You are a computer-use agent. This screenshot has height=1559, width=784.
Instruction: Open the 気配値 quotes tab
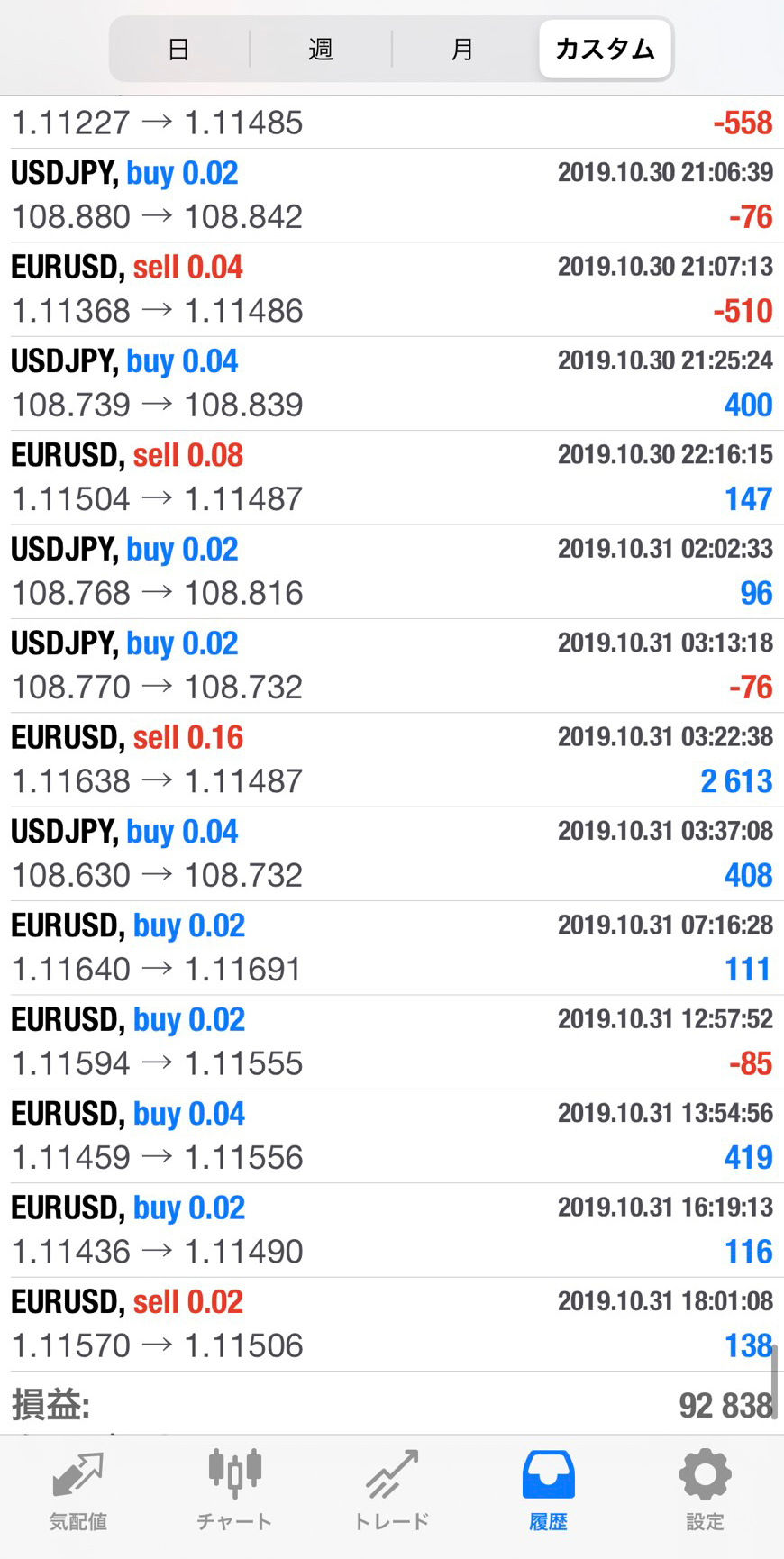pyautogui.click(x=78, y=1491)
